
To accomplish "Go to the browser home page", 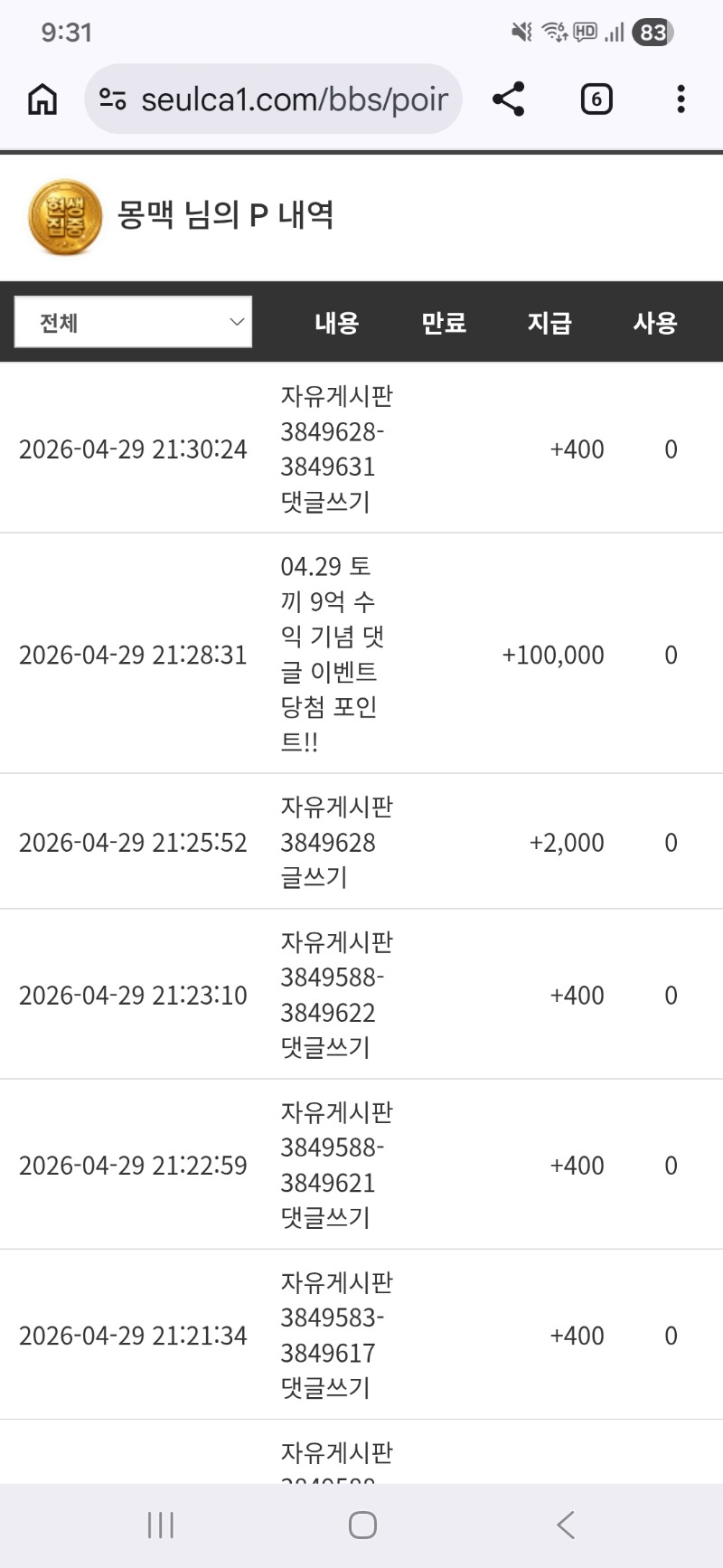I will click(42, 99).
